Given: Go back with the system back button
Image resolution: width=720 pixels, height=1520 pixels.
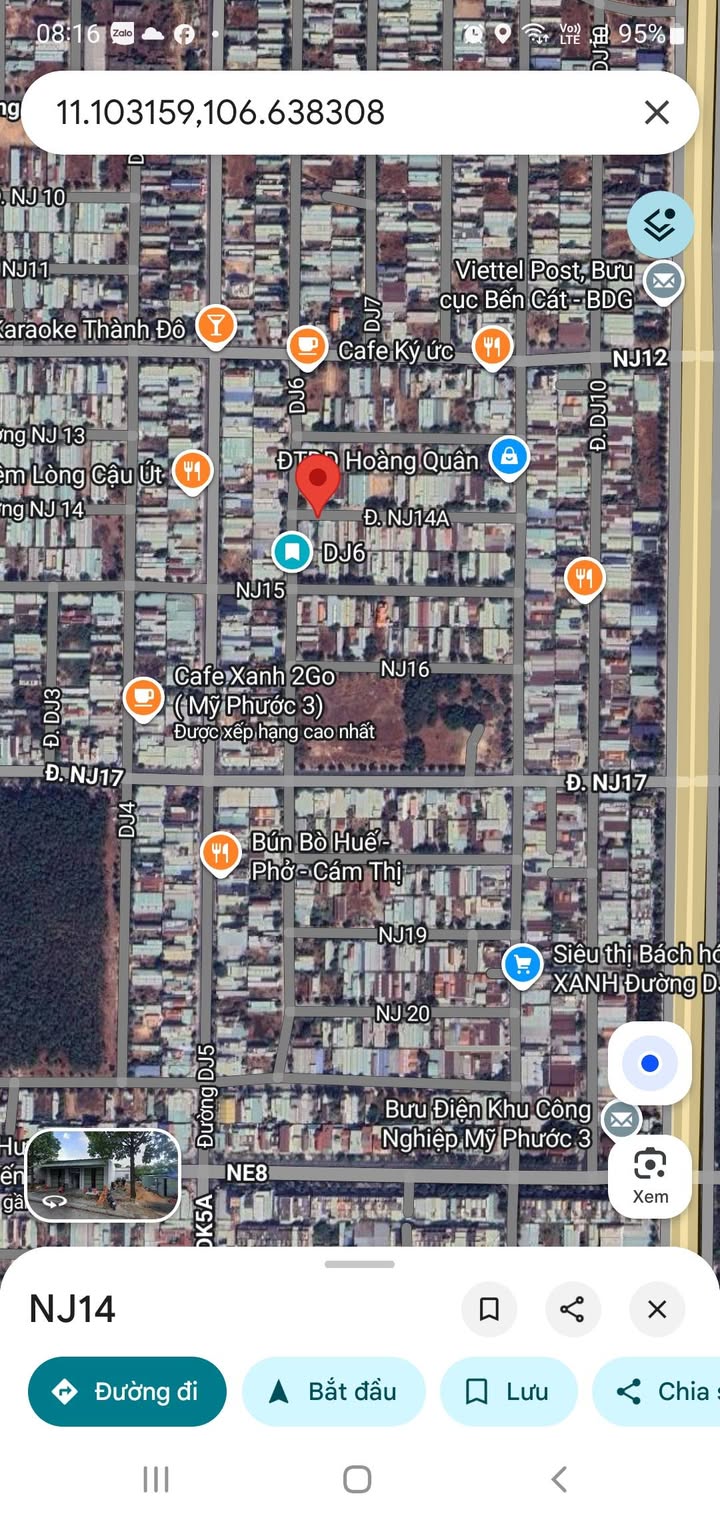Looking at the screenshot, I should (x=559, y=1479).
